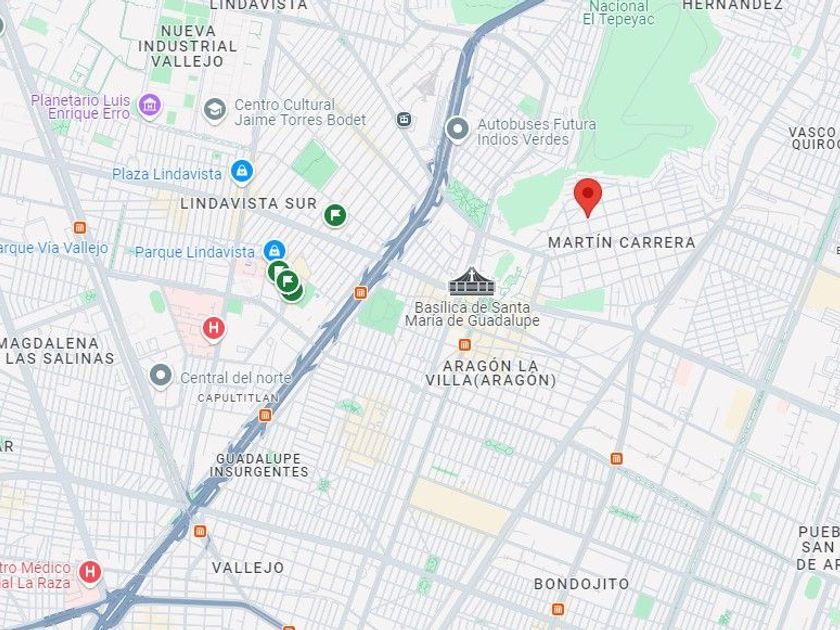Tap the metro station icon near Capultitlan

point(265,415)
